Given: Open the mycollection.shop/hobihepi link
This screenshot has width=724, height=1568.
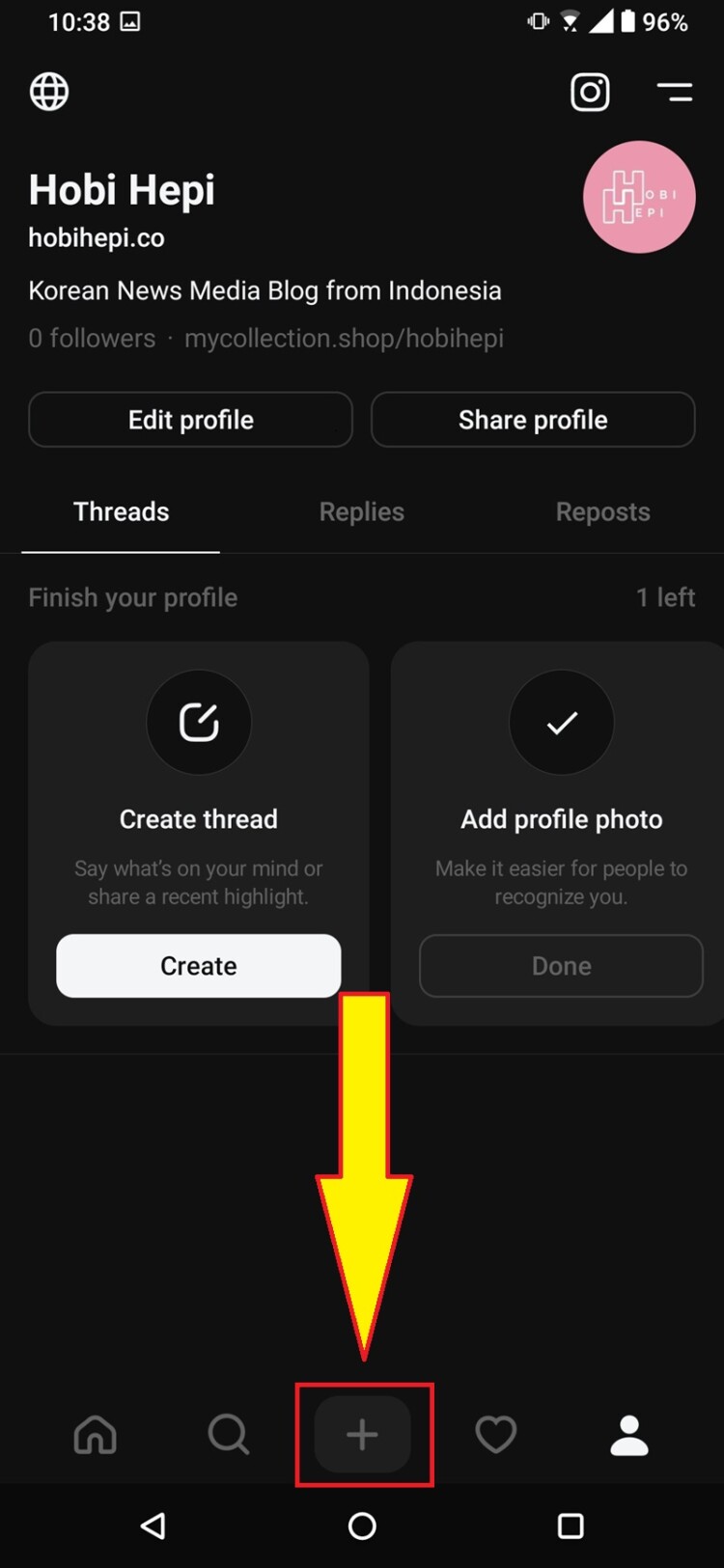Looking at the screenshot, I should (x=344, y=338).
